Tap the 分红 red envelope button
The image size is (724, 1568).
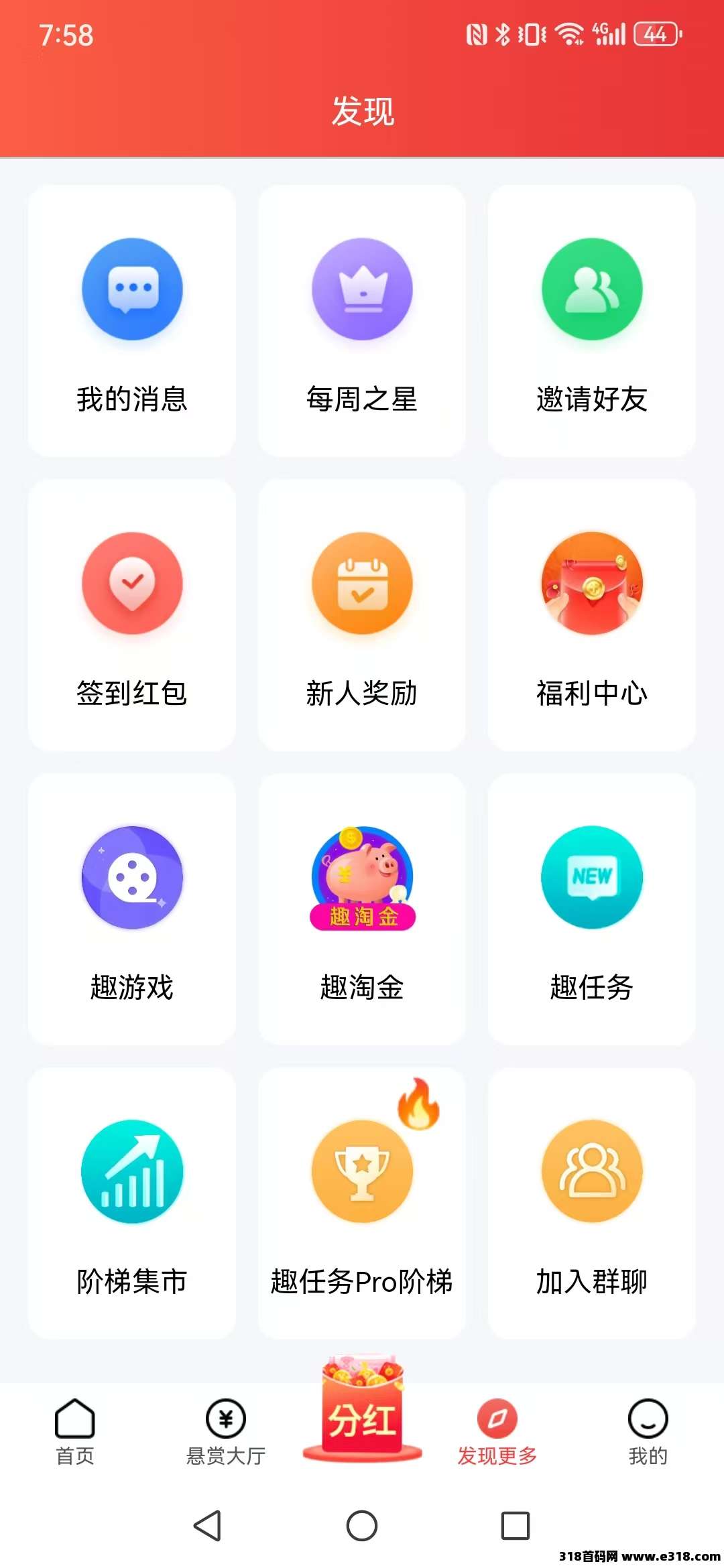pyautogui.click(x=362, y=1414)
